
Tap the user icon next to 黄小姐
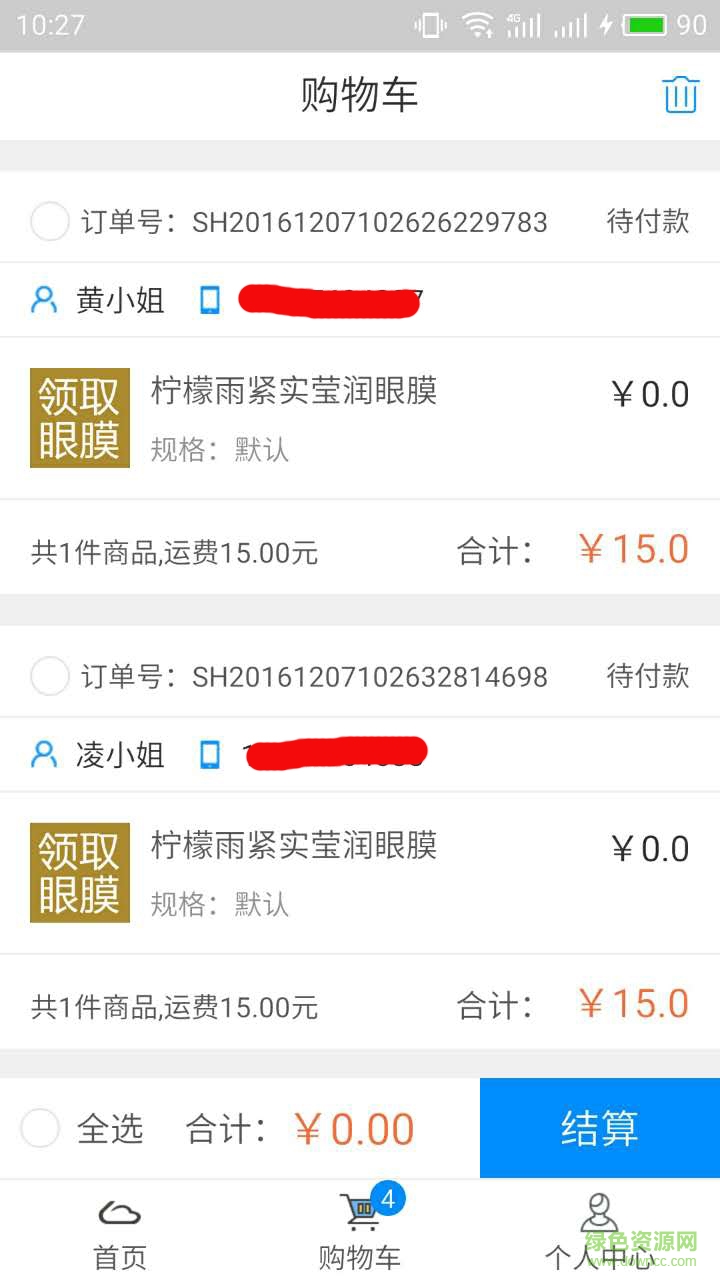[x=41, y=300]
